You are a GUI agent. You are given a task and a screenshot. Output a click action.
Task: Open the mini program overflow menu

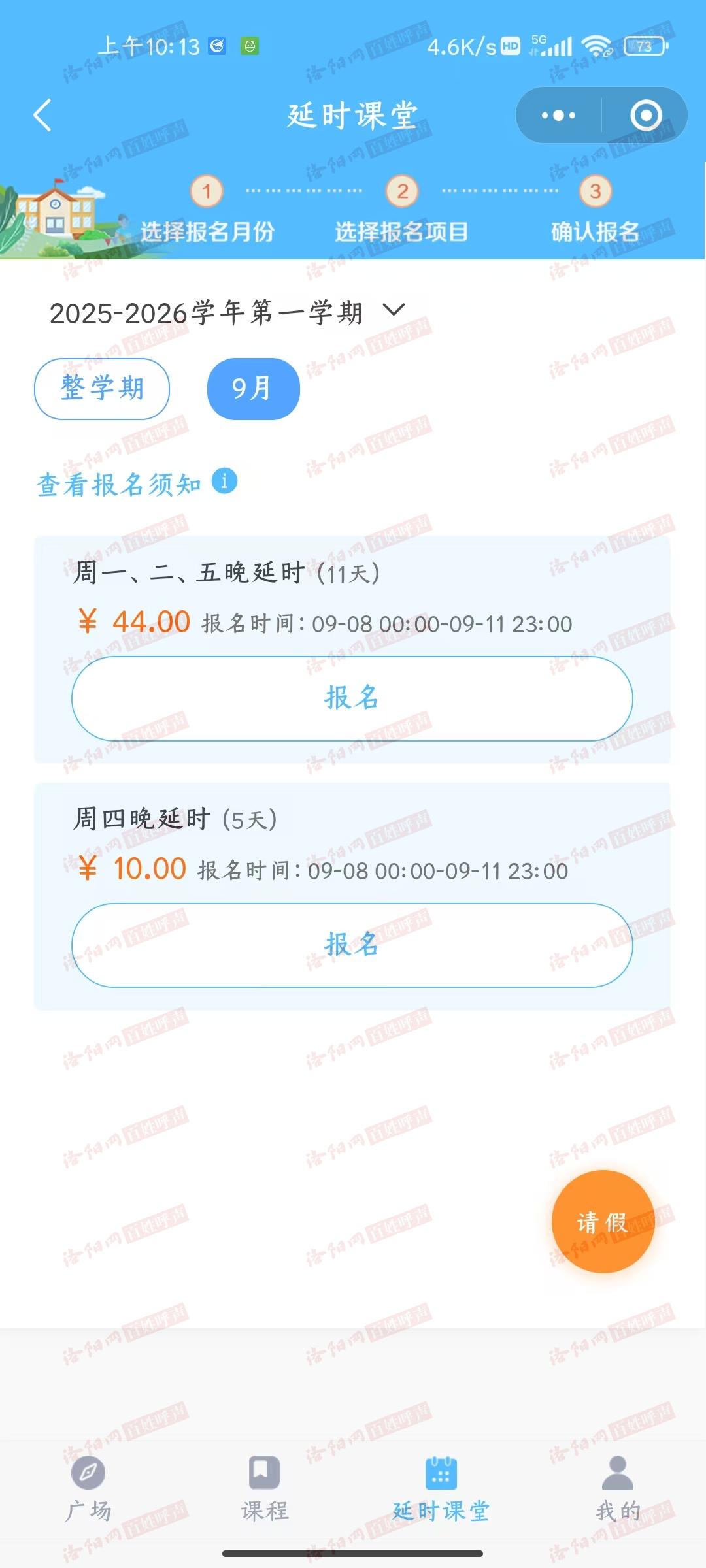tap(558, 116)
